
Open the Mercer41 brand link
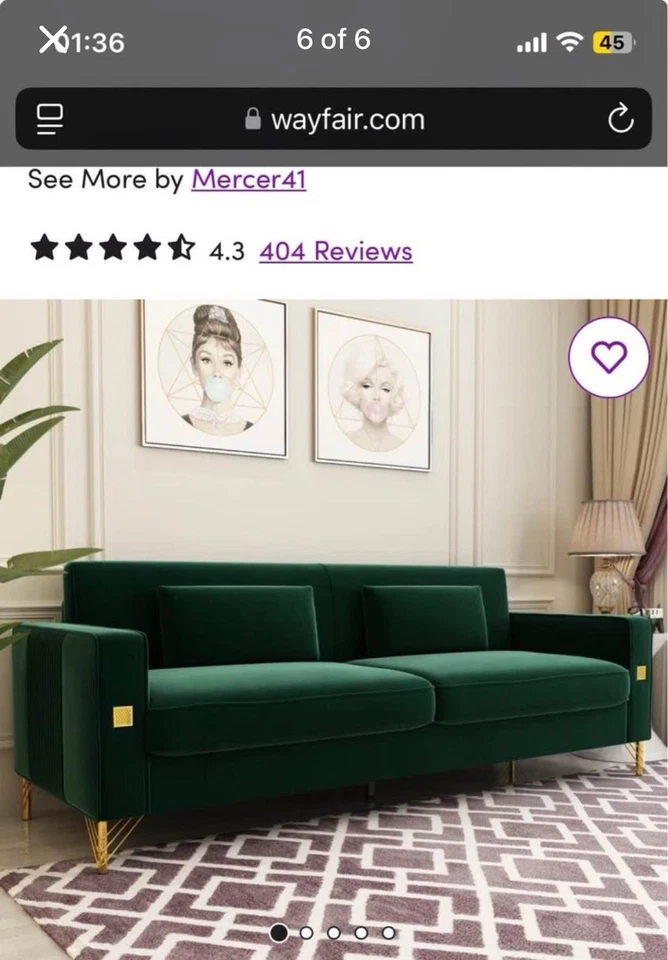248,180
